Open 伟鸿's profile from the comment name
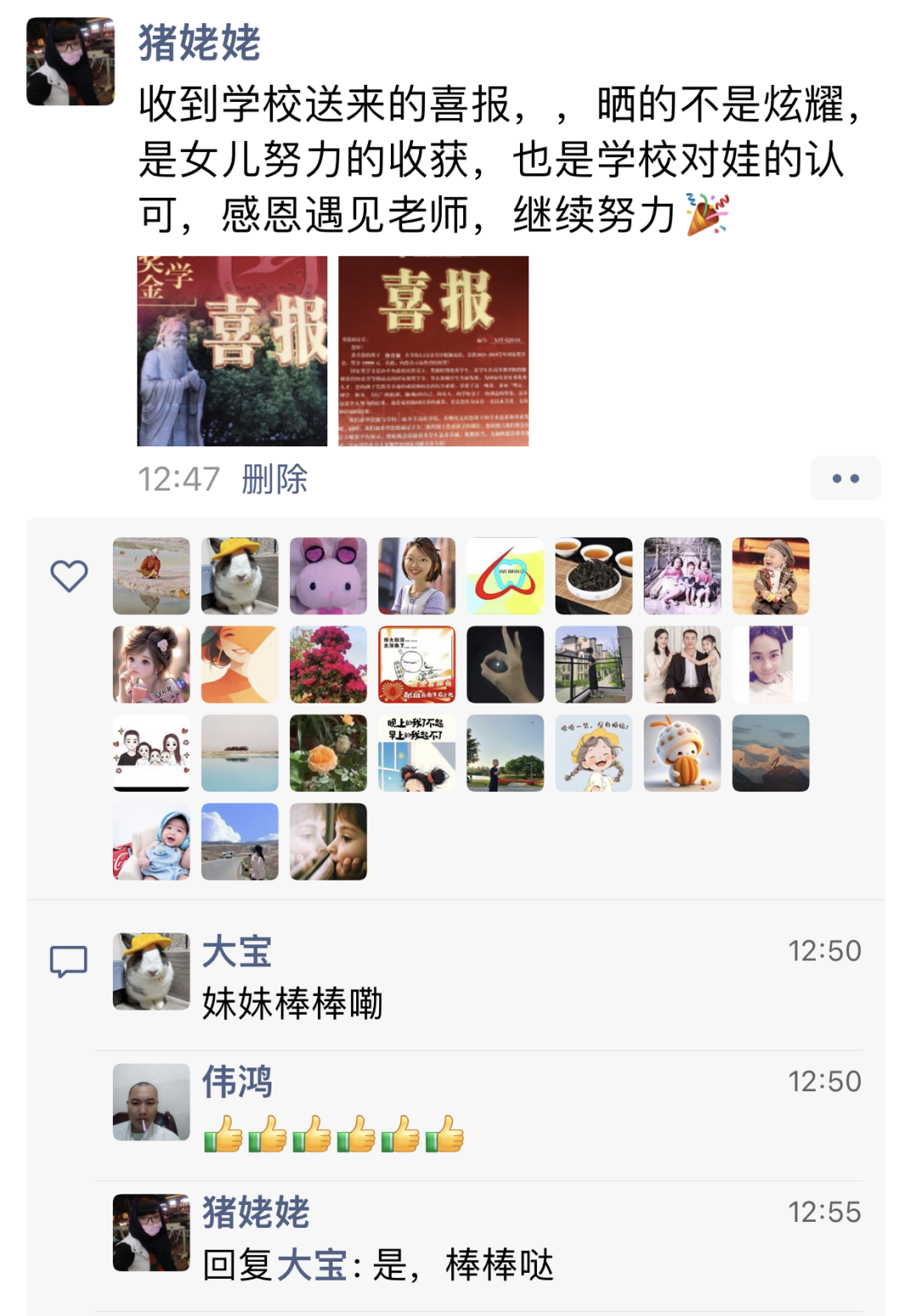This screenshot has height=1316, width=916. (x=237, y=1082)
